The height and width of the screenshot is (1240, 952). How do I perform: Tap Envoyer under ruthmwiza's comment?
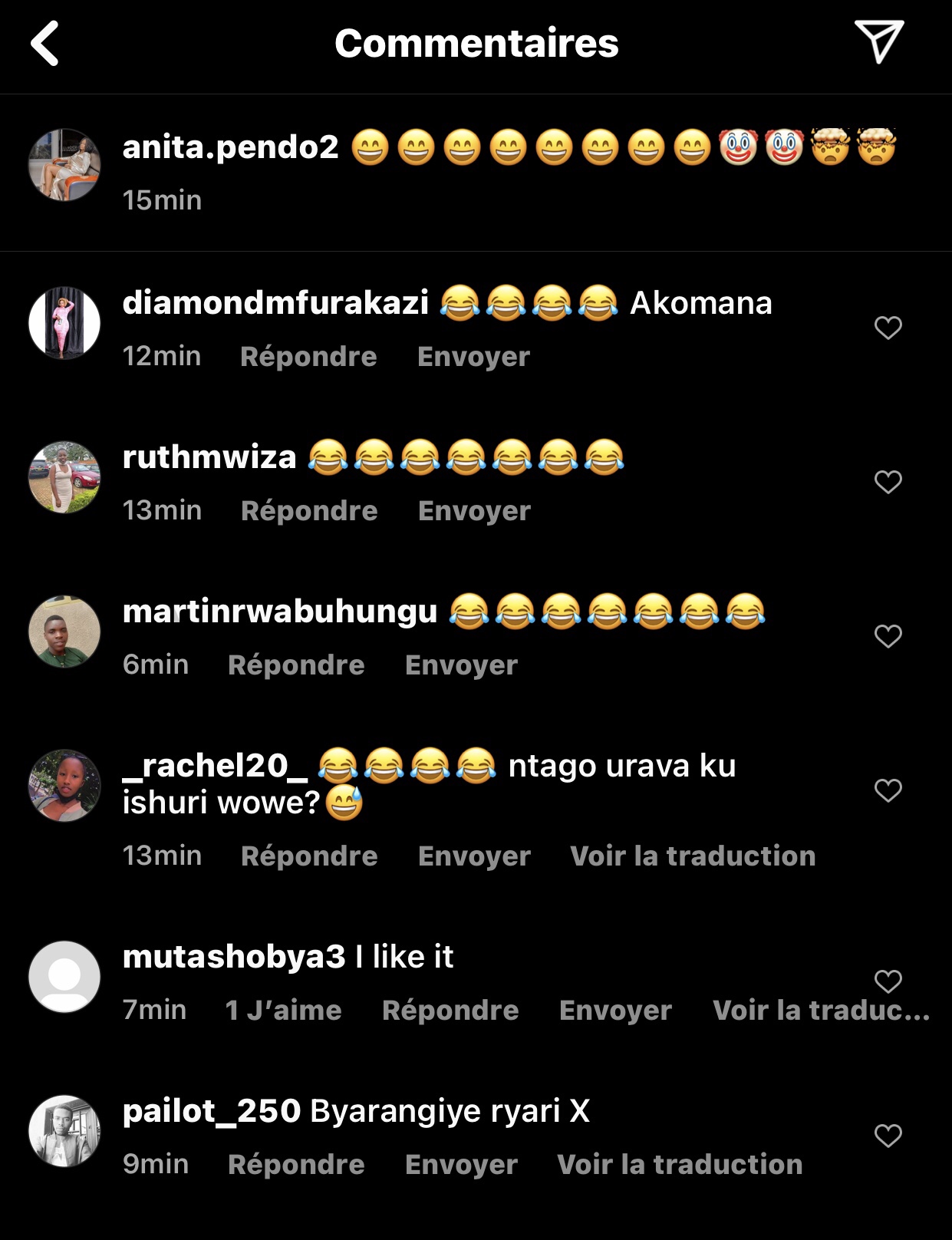click(x=474, y=511)
